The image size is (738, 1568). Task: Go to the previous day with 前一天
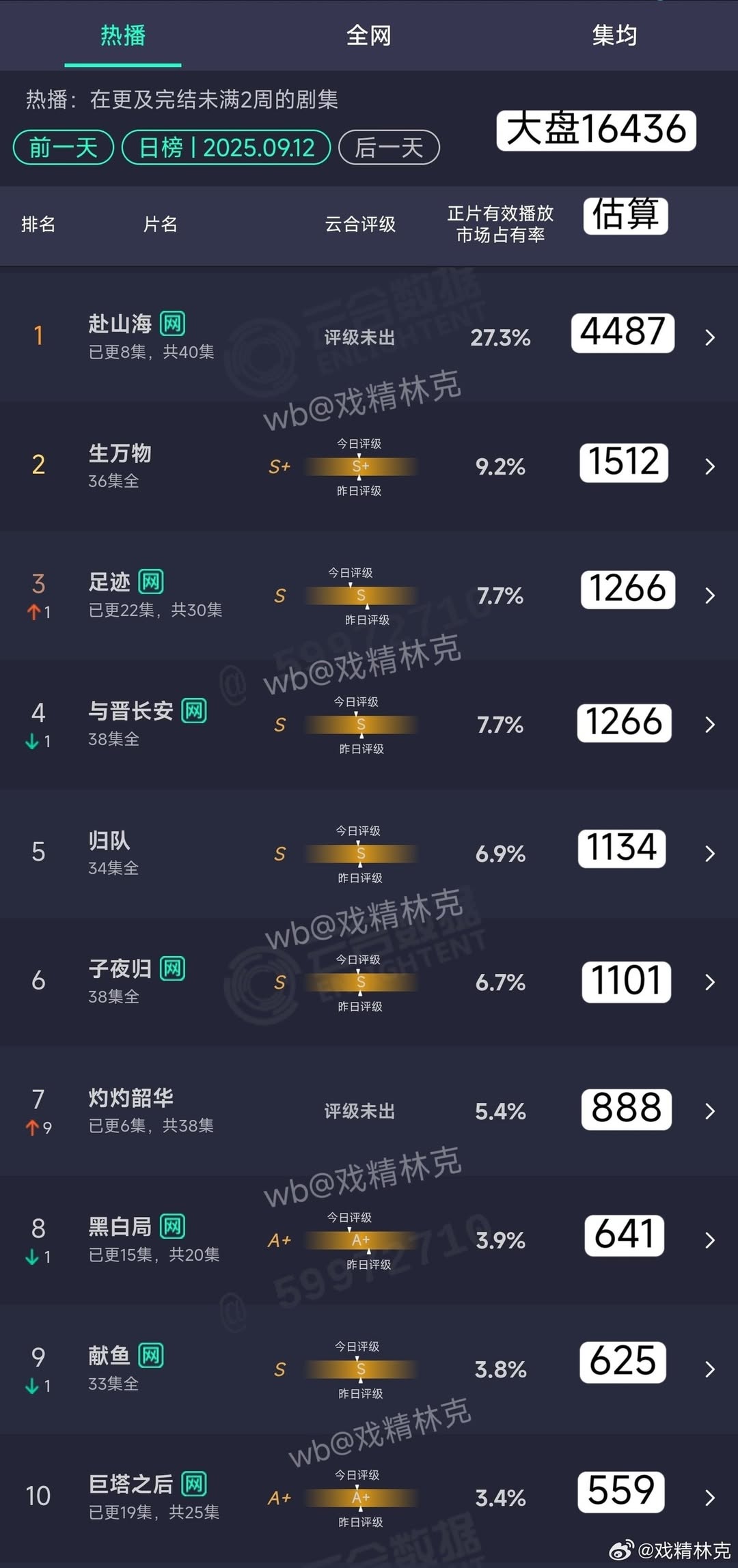point(64,148)
